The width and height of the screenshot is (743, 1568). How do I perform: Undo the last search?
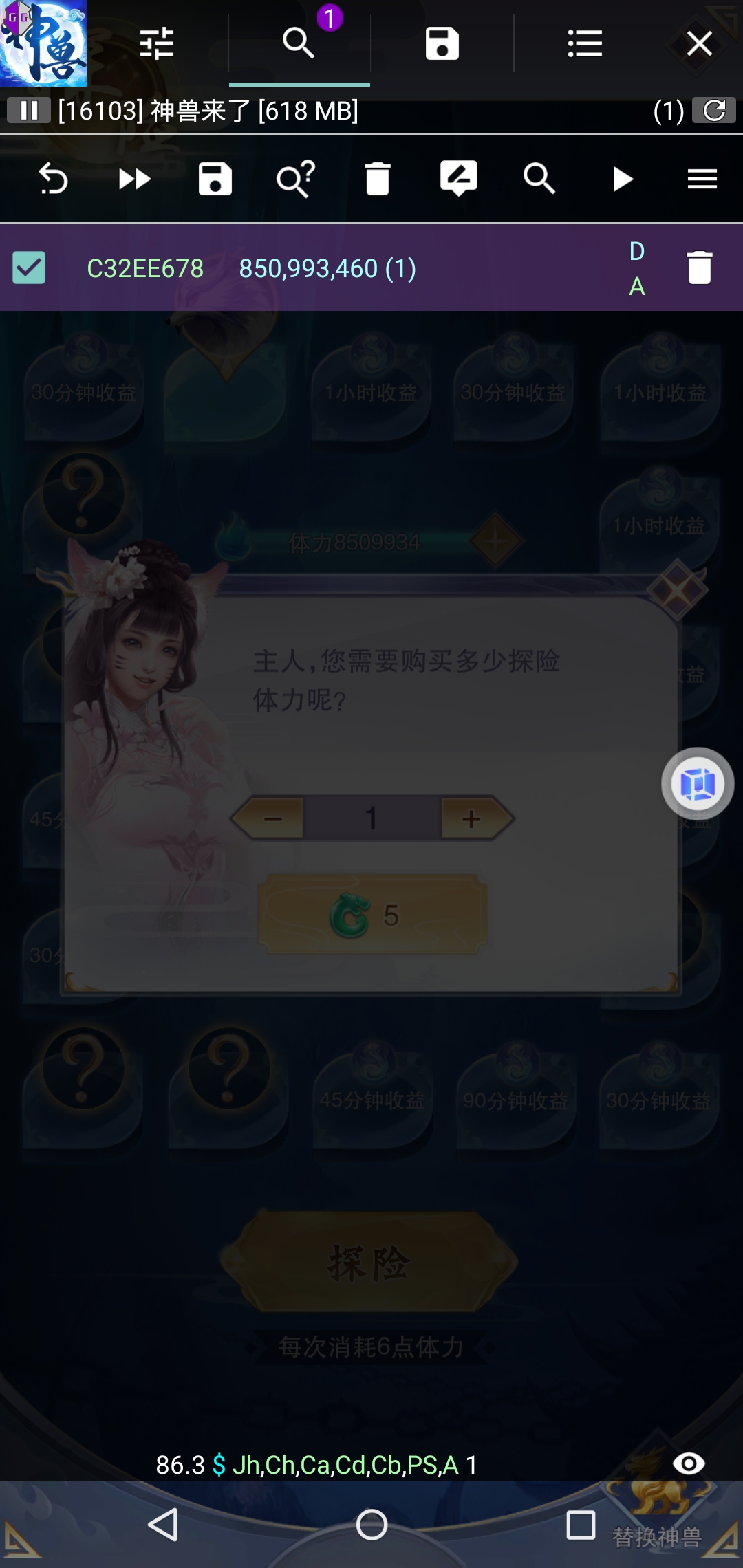(53, 179)
